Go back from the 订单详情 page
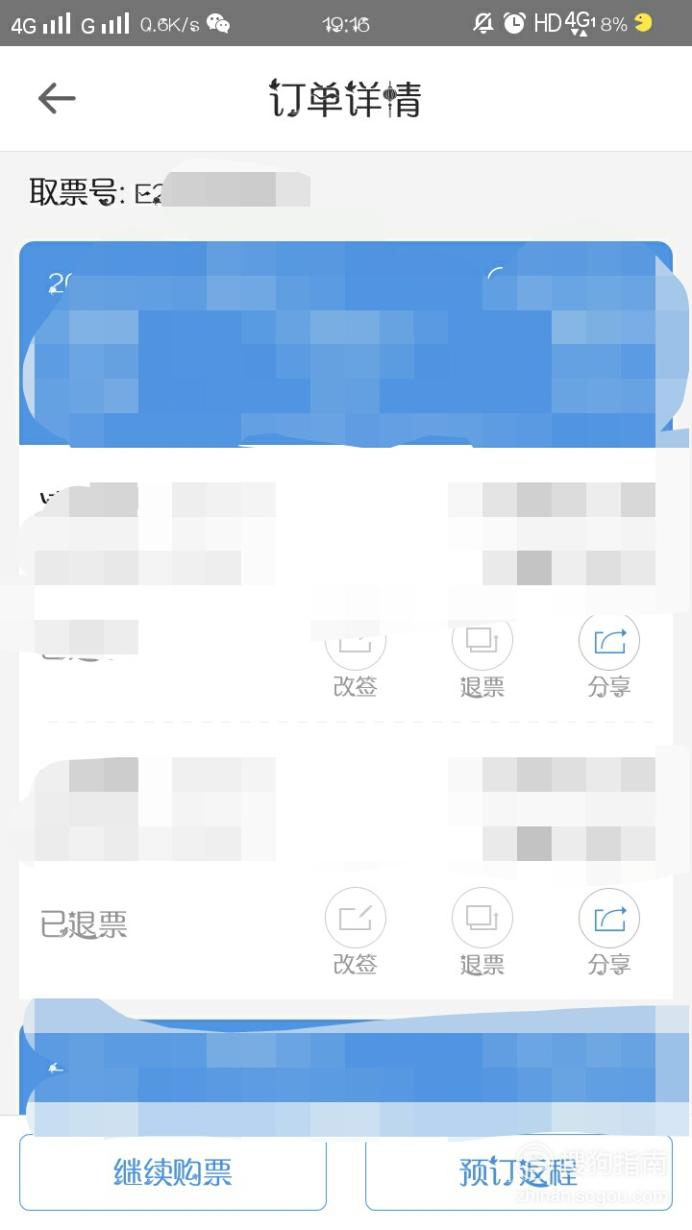 [56, 98]
